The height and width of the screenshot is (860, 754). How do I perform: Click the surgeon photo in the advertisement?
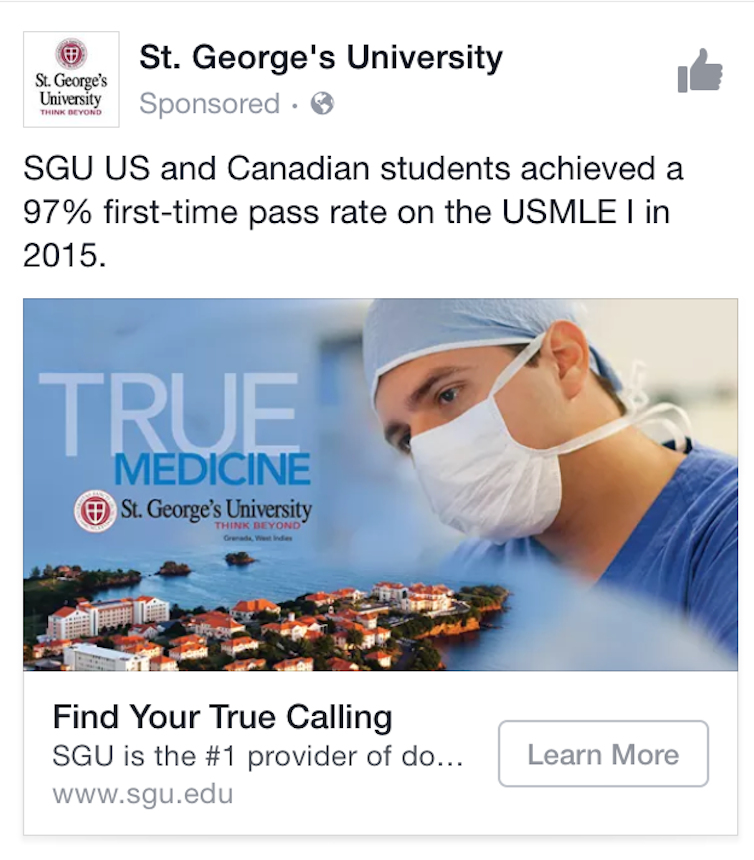pyautogui.click(x=500, y=450)
